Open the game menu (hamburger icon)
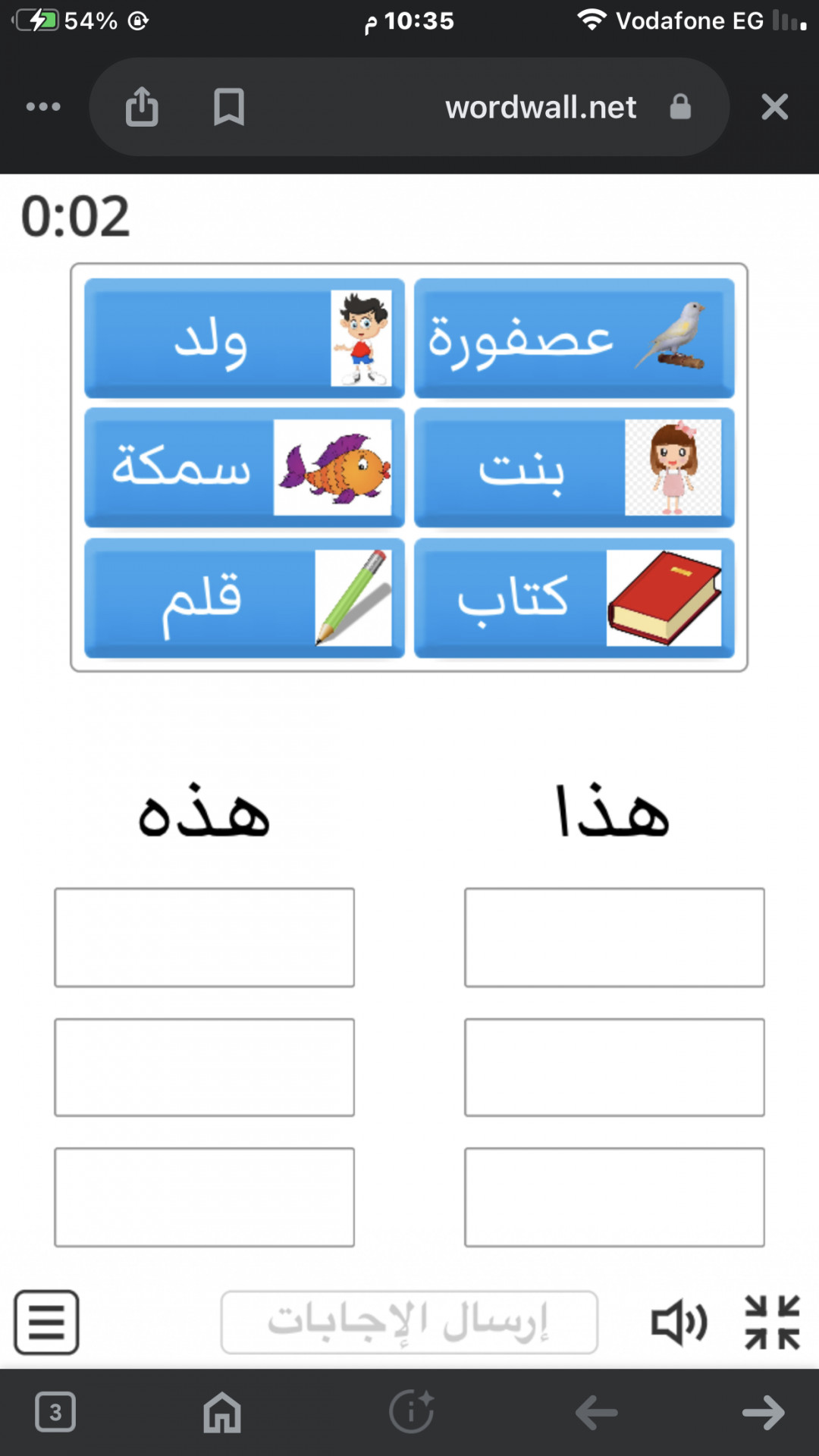Viewport: 819px width, 1456px height. pos(46,1323)
